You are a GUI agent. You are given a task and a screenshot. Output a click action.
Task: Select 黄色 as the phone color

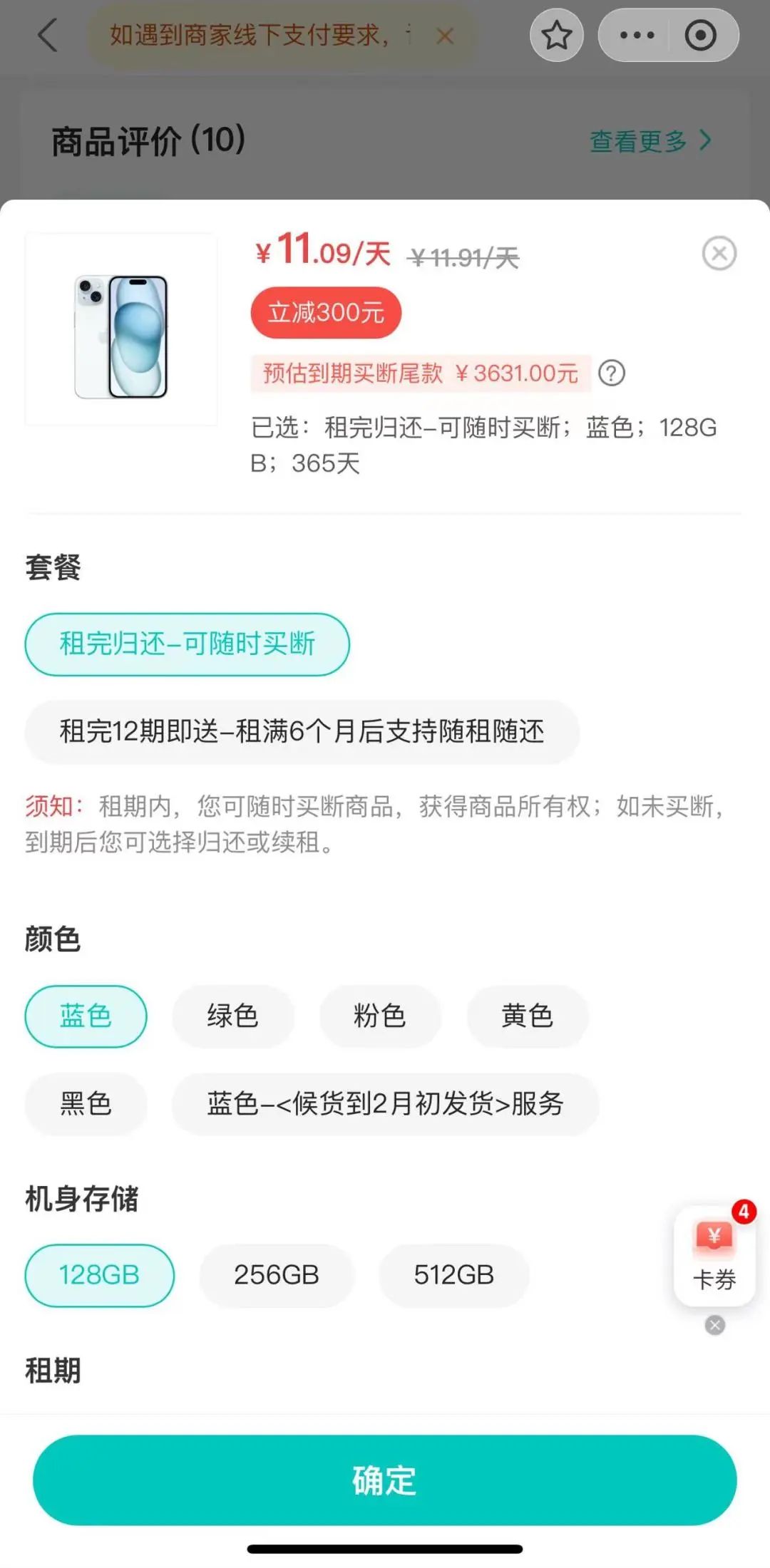[x=527, y=1016]
